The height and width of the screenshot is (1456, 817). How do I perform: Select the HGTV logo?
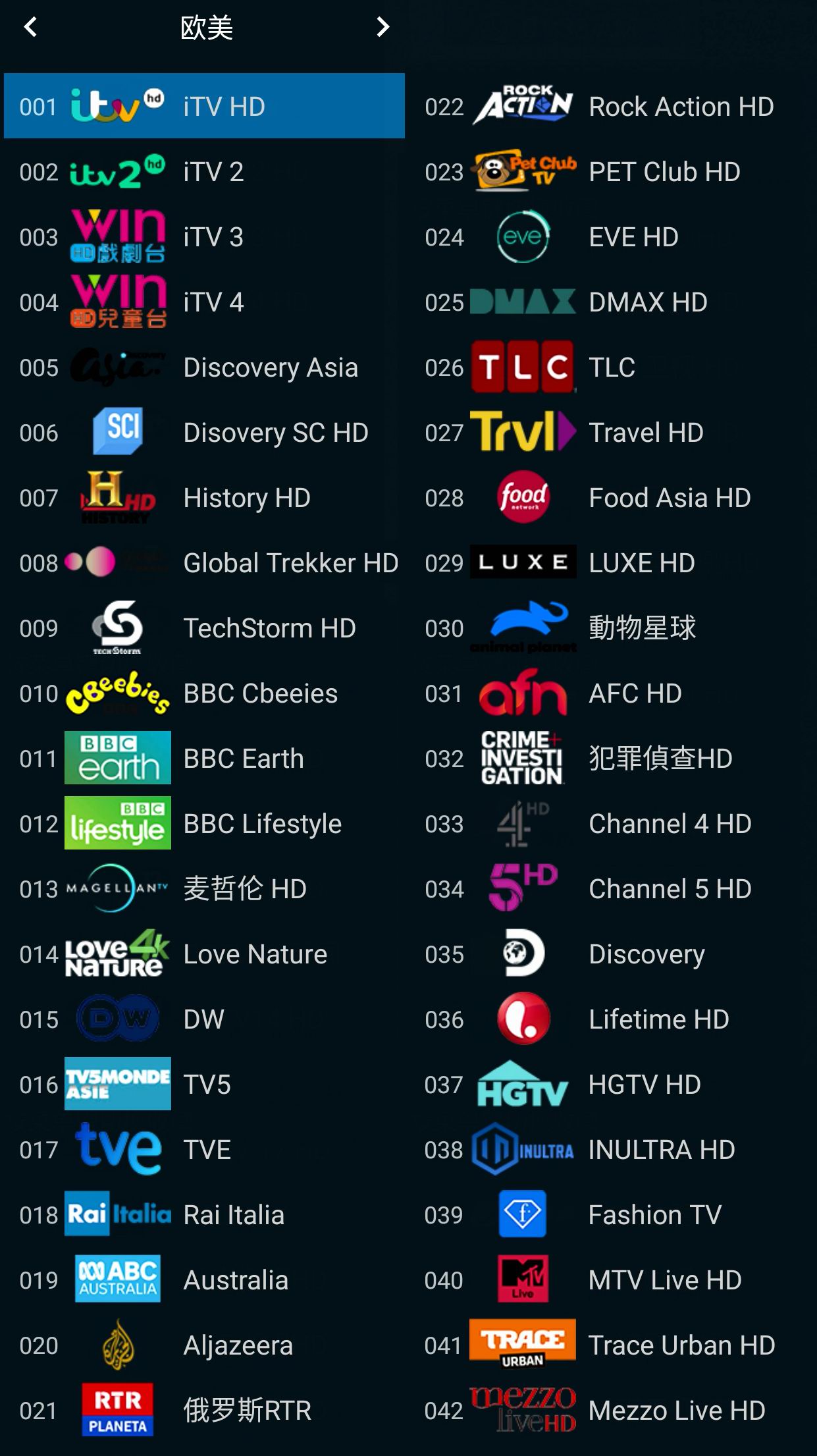click(522, 1084)
